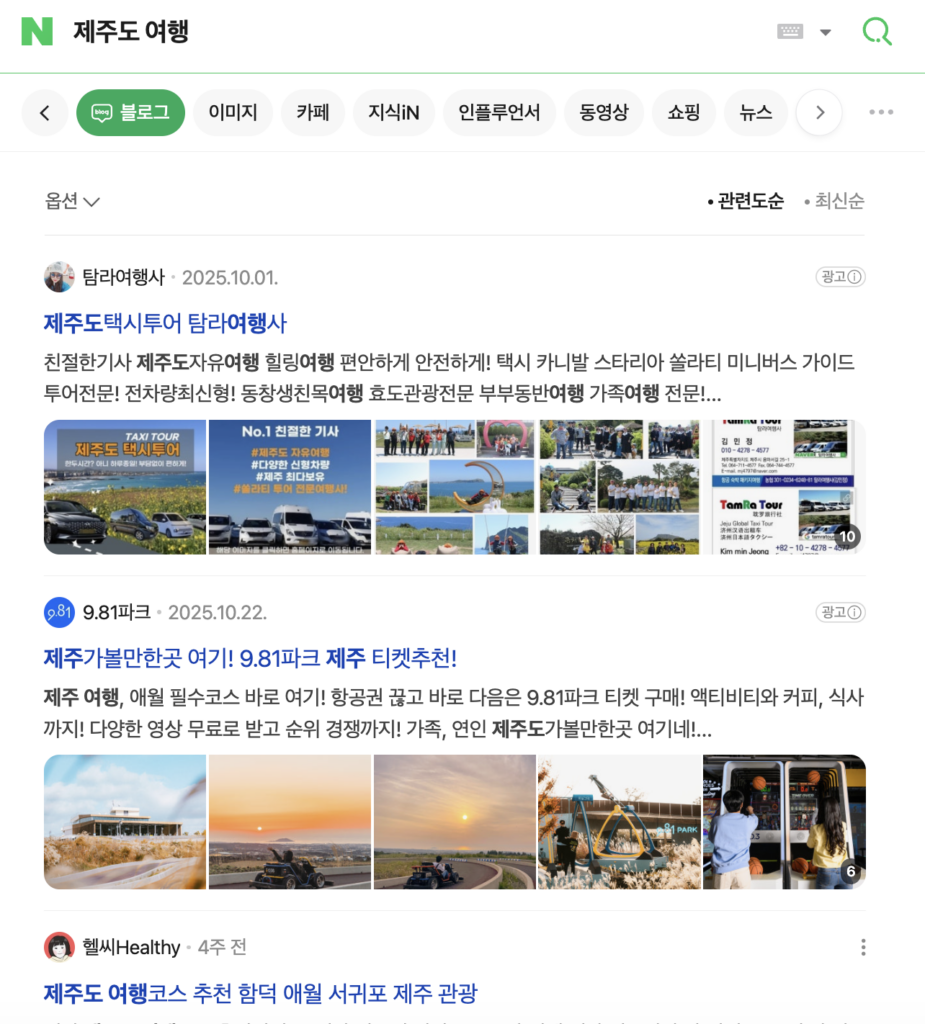Tap the green search magnifier icon
Viewport: 925px width, 1024px height.
point(877,32)
